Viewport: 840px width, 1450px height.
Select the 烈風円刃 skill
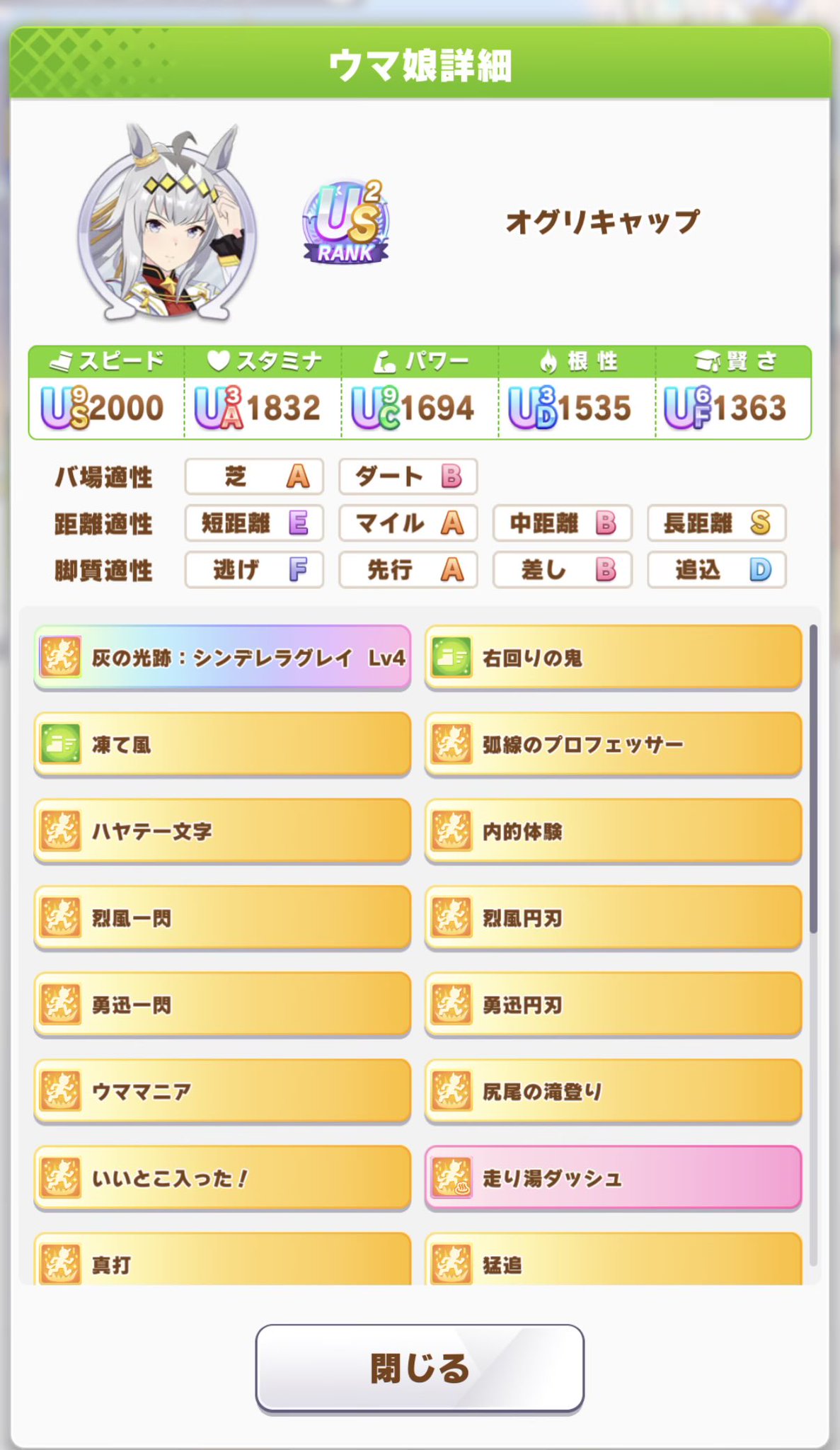(613, 918)
